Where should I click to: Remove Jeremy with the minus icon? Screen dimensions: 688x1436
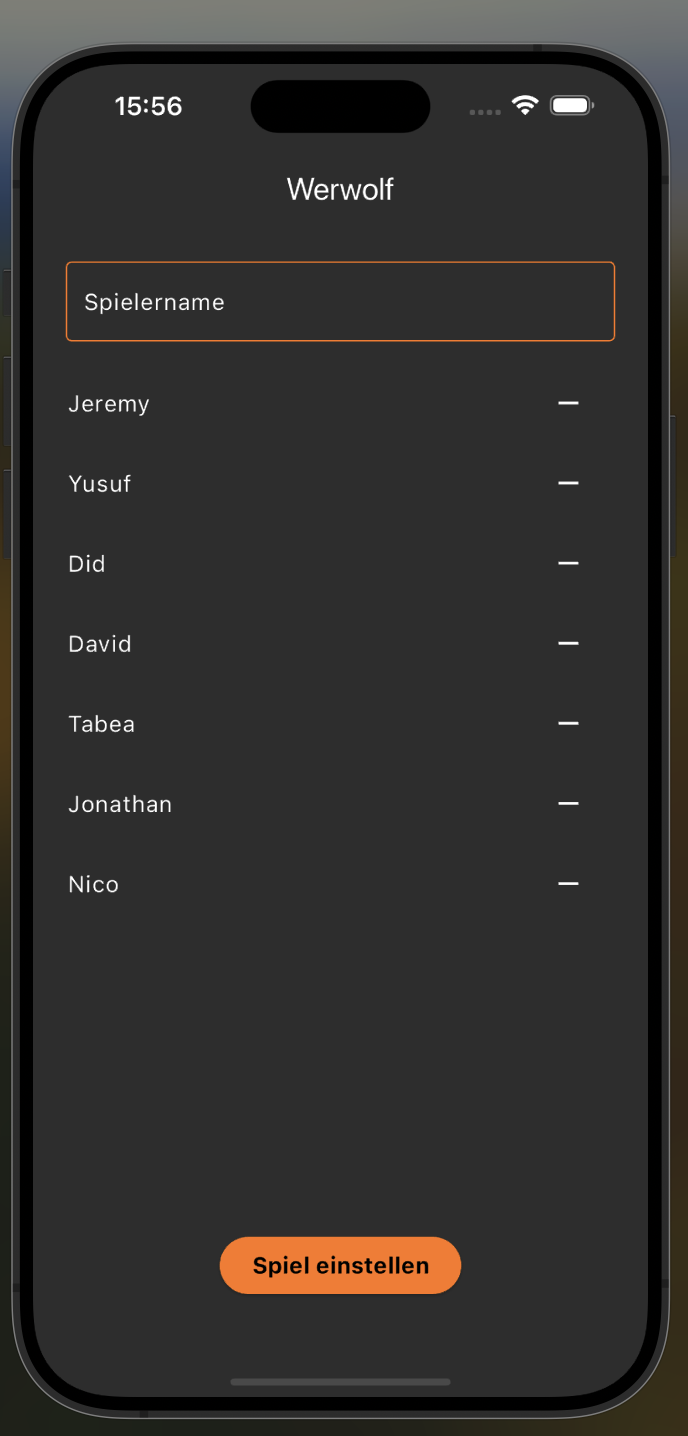click(568, 403)
